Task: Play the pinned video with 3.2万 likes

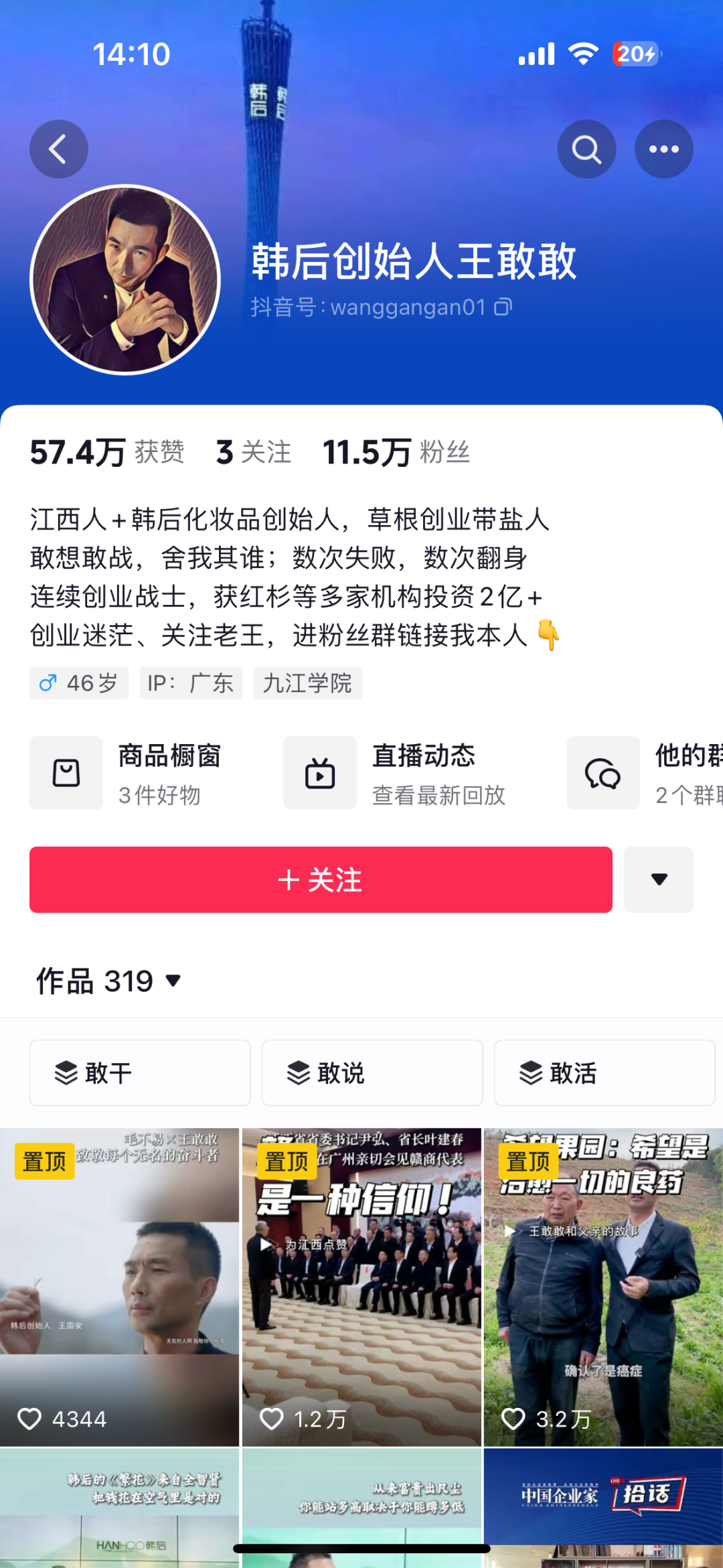Action: coord(603,1286)
